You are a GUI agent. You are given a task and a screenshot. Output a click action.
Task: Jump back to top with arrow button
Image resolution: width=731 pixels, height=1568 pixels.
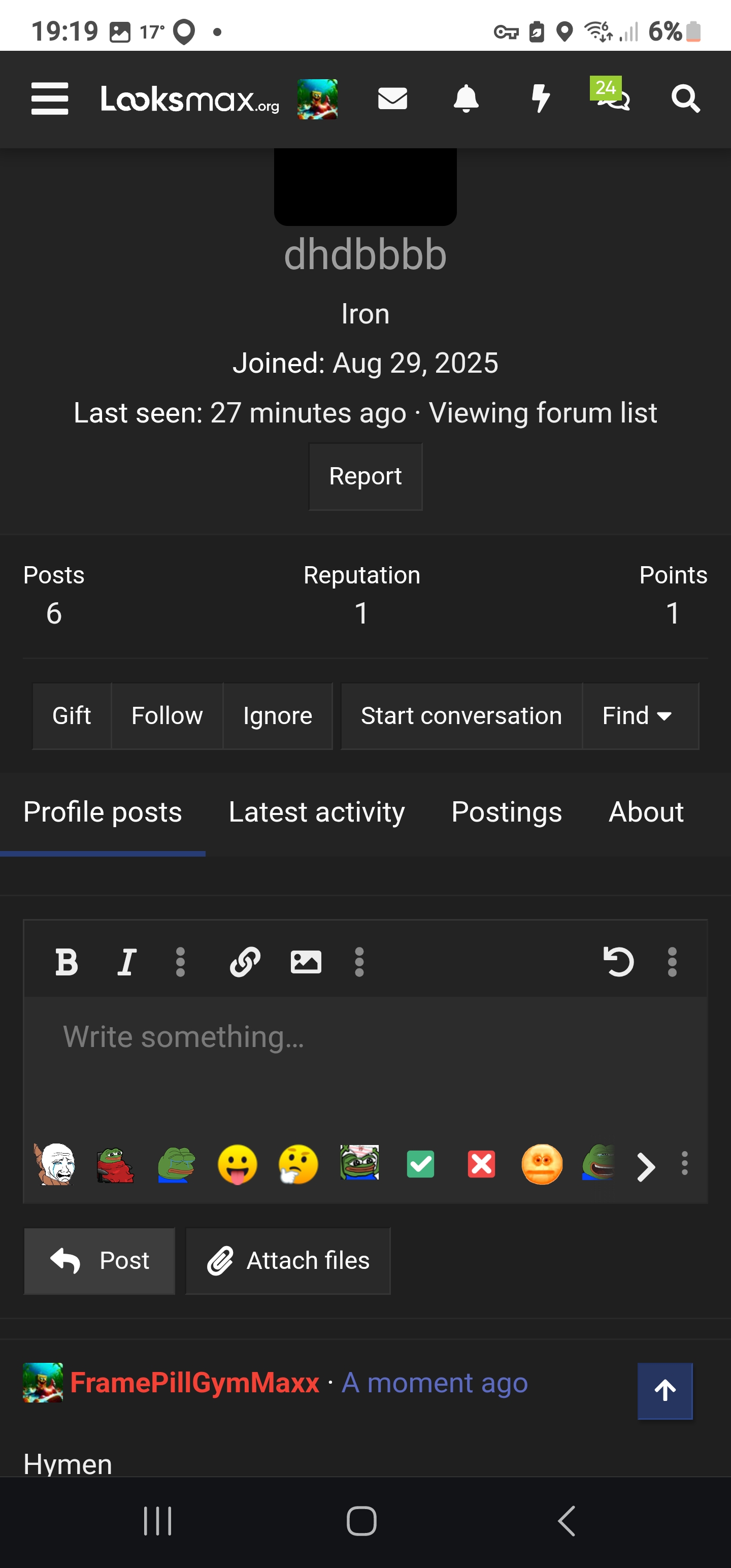tap(664, 1391)
